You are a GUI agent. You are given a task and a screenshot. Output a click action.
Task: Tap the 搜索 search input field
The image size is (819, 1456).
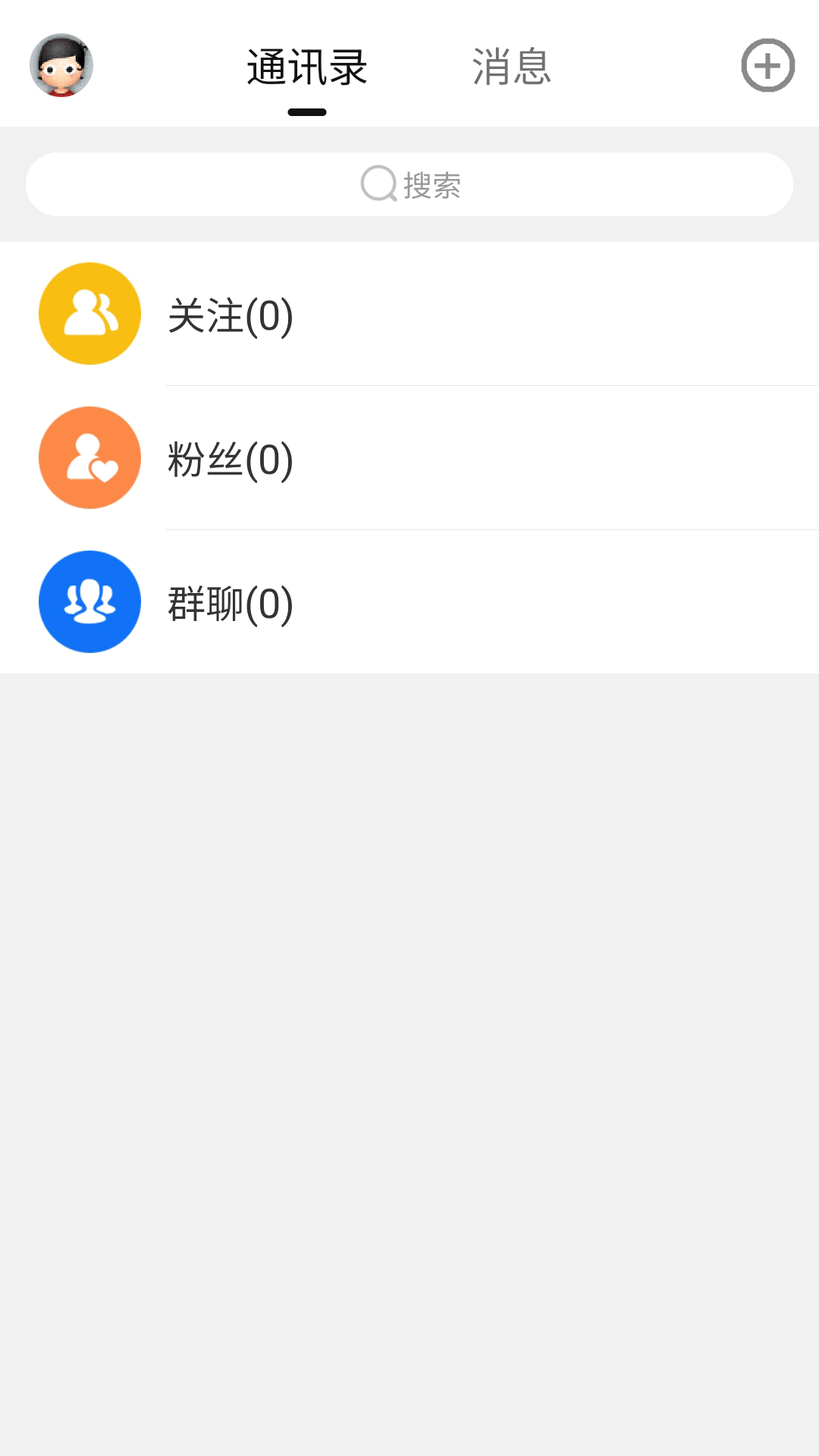point(409,184)
